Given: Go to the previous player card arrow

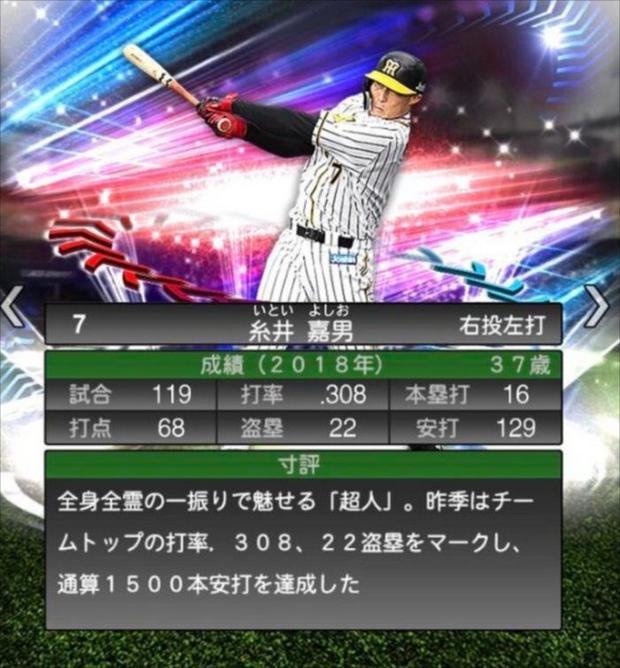Looking at the screenshot, I should point(13,307).
